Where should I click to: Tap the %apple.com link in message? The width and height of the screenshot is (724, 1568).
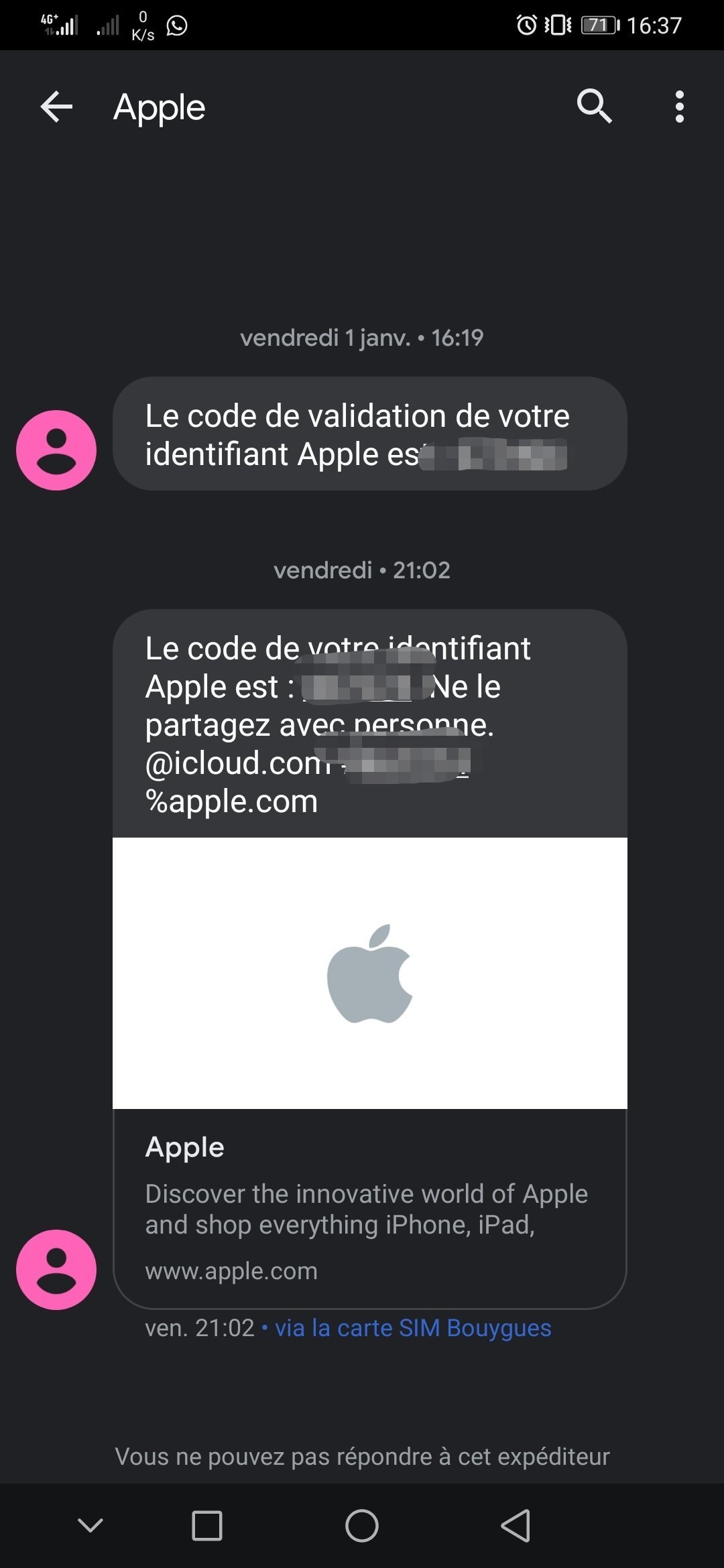point(231,801)
